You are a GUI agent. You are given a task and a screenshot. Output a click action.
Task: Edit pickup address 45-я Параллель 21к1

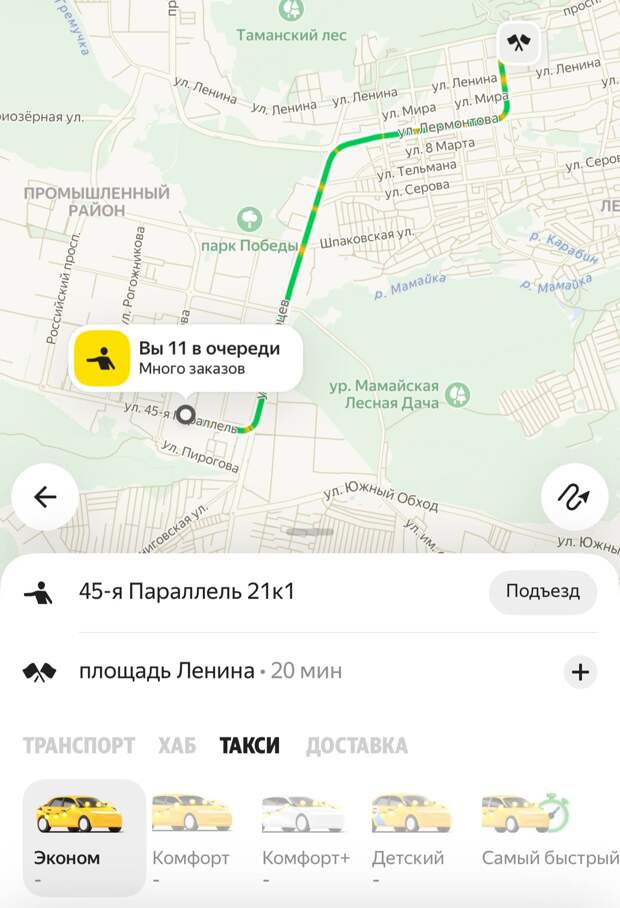[x=187, y=591]
